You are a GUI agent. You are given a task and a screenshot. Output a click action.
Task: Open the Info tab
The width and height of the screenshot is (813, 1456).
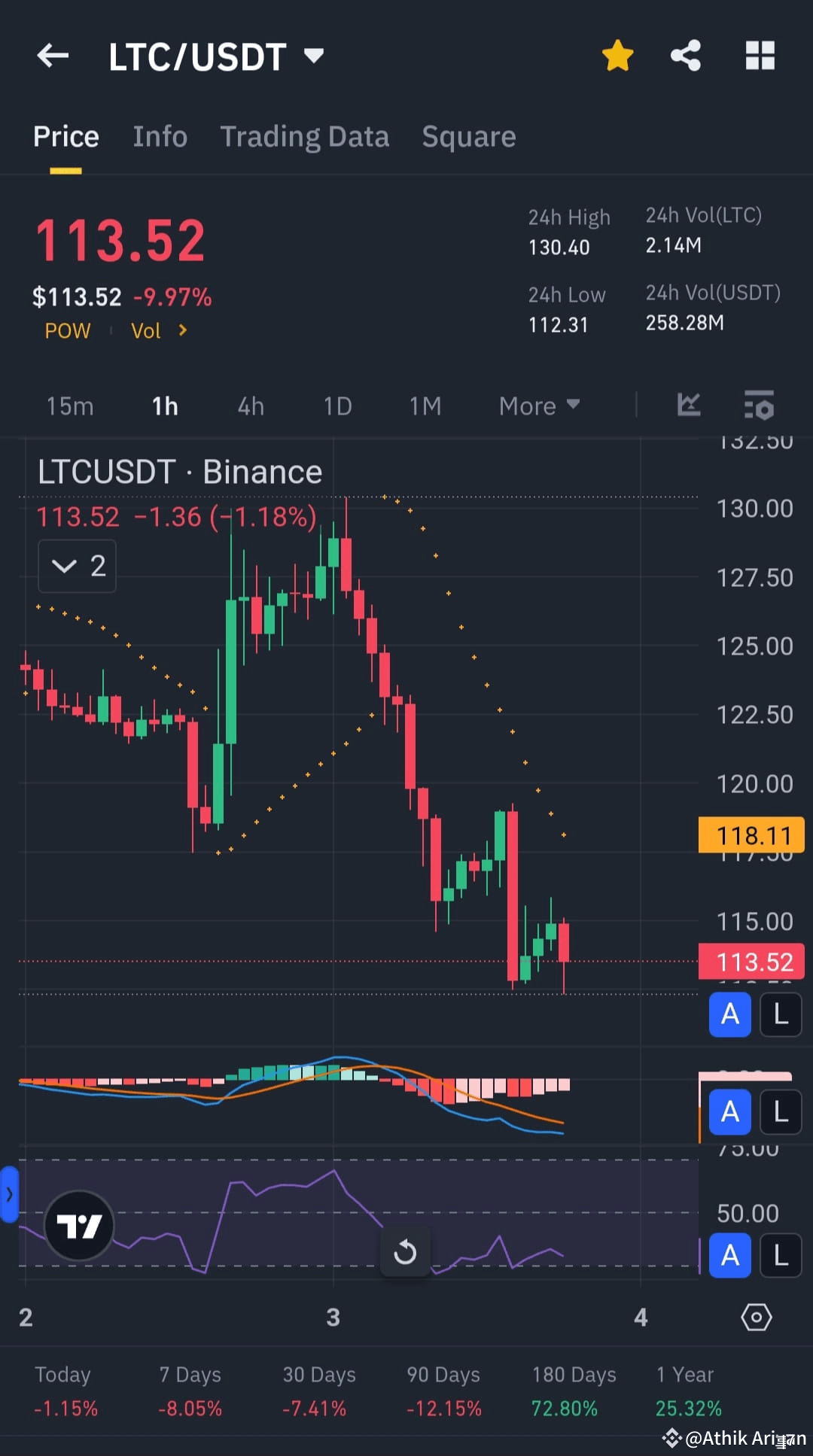pyautogui.click(x=160, y=136)
